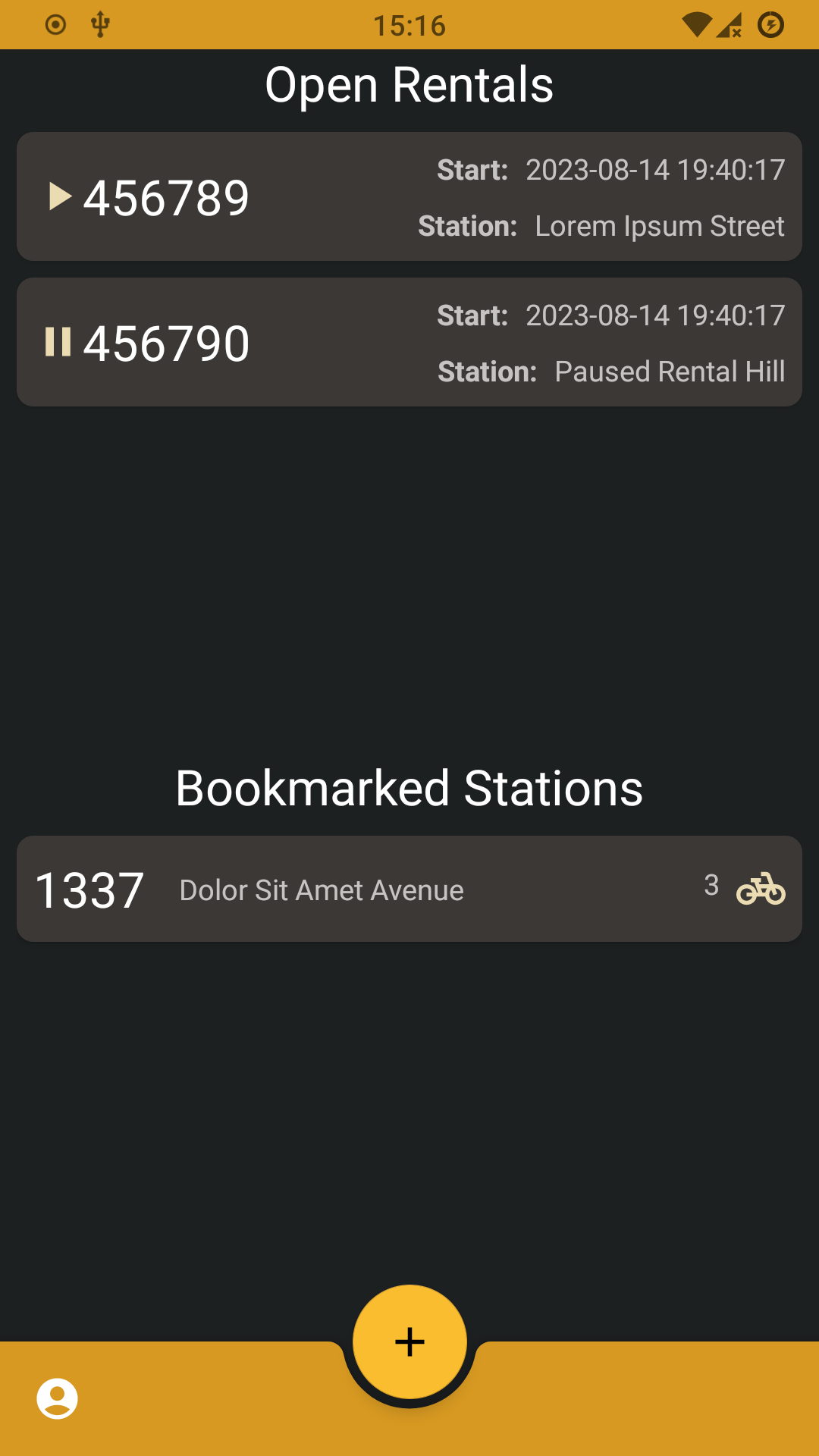819x1456 pixels.
Task: Open bookmarked station 1337 Dolor Sit Amet Avenue
Action: [x=409, y=890]
